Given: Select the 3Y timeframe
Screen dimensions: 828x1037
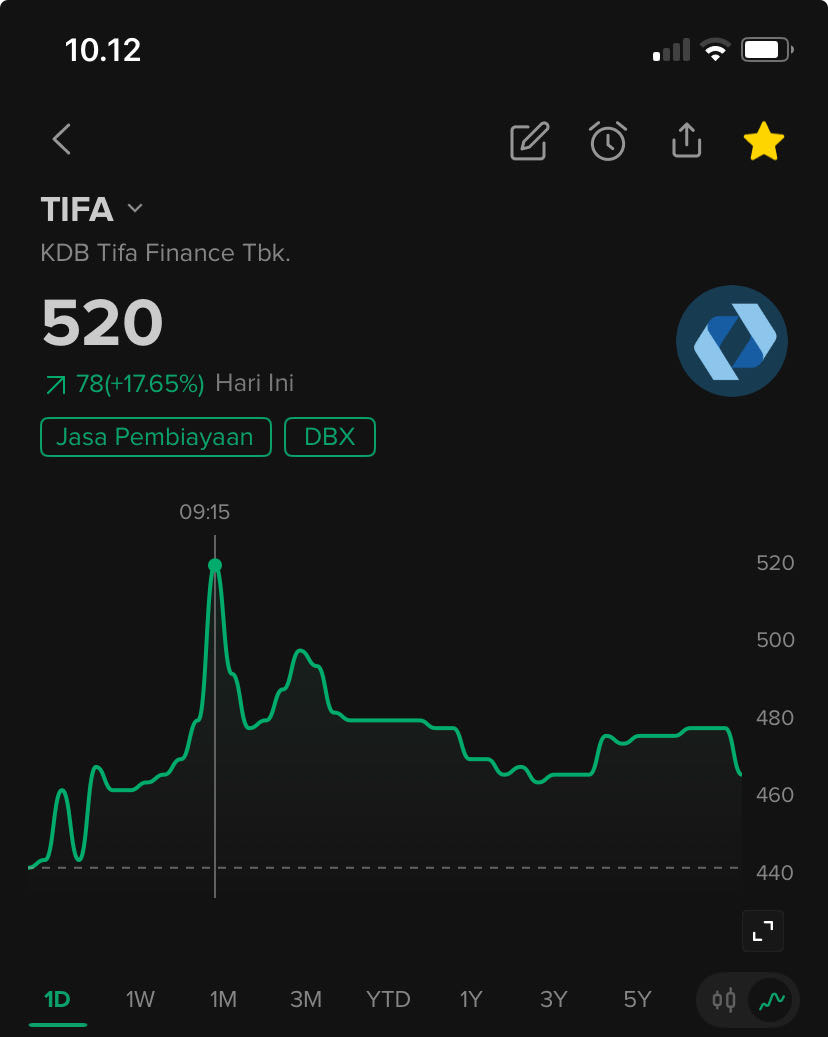Looking at the screenshot, I should (x=553, y=999).
